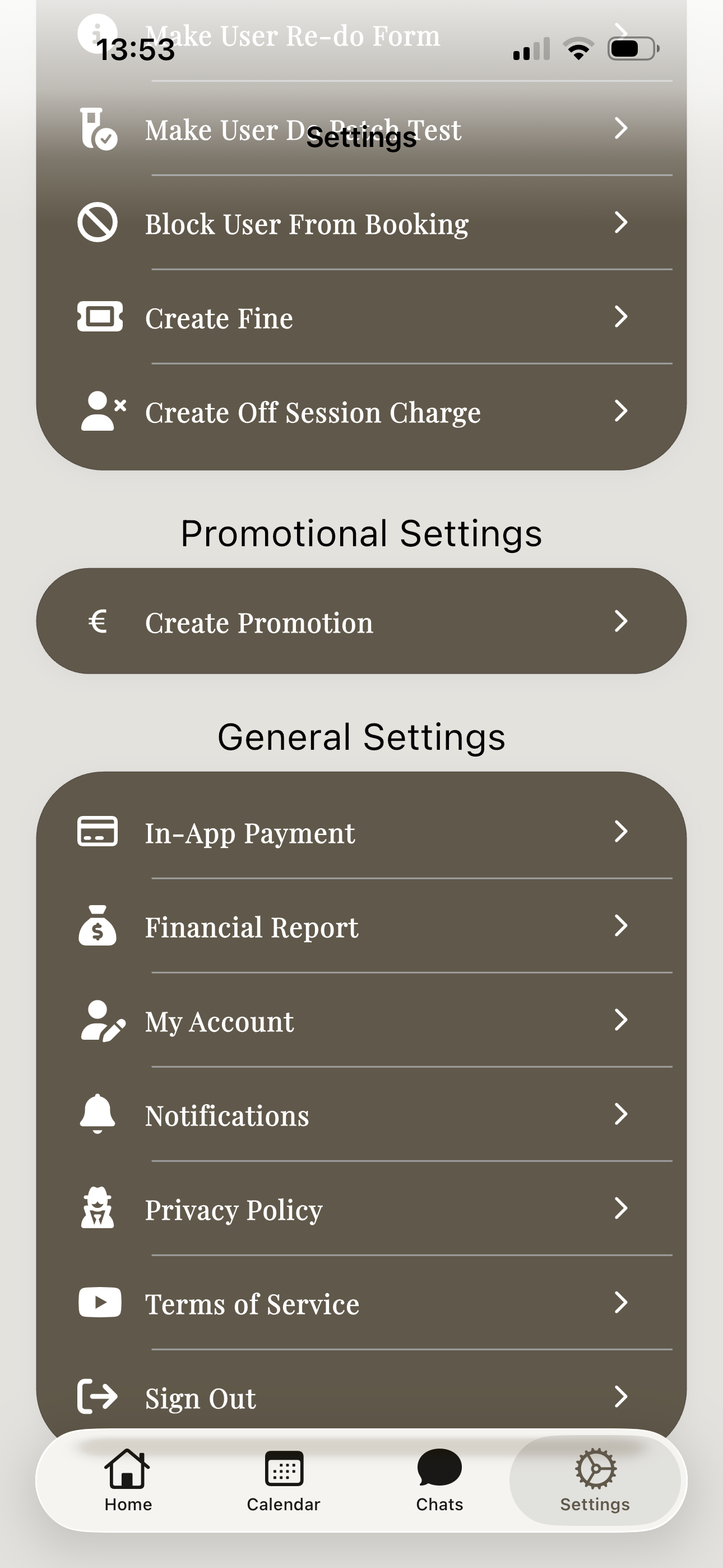Open Block User From Booking
The image size is (723, 1568).
[x=361, y=223]
